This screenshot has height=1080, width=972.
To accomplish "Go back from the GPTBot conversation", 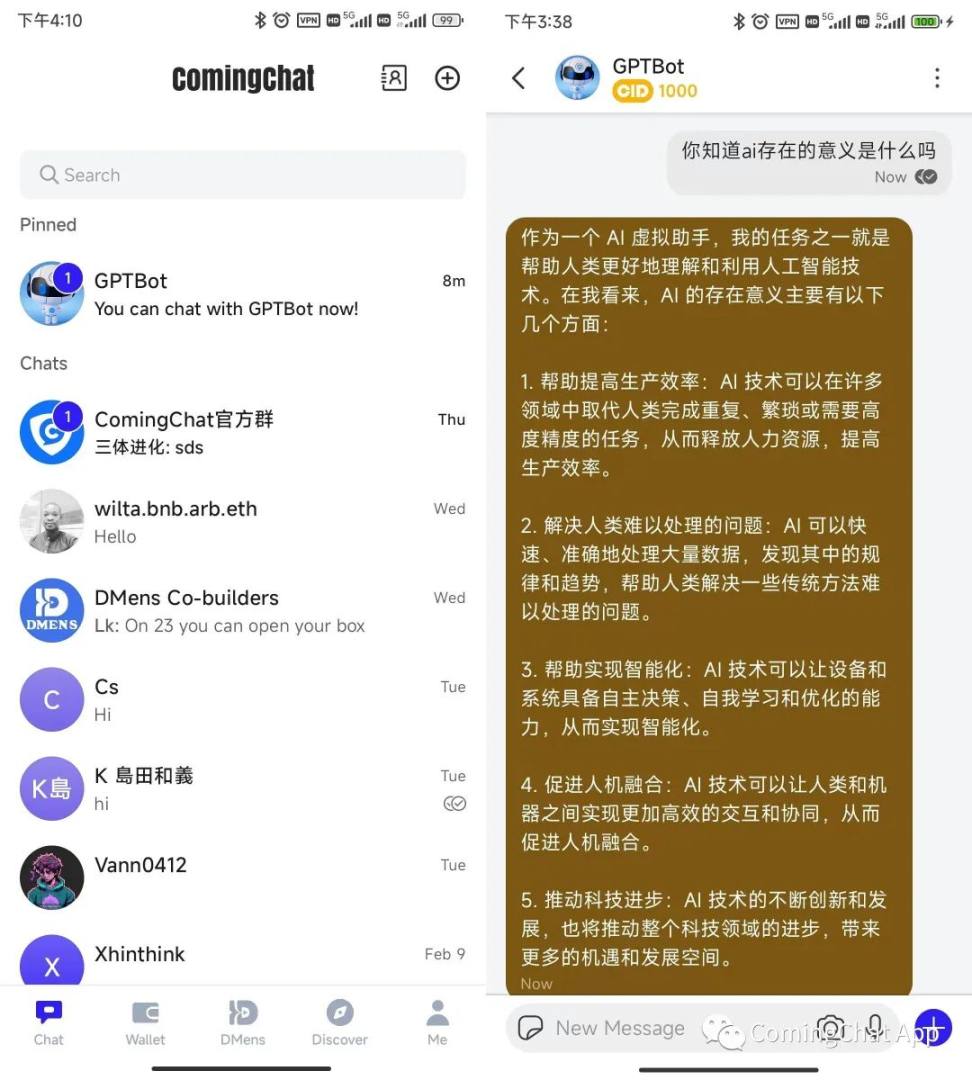I will coord(518,78).
